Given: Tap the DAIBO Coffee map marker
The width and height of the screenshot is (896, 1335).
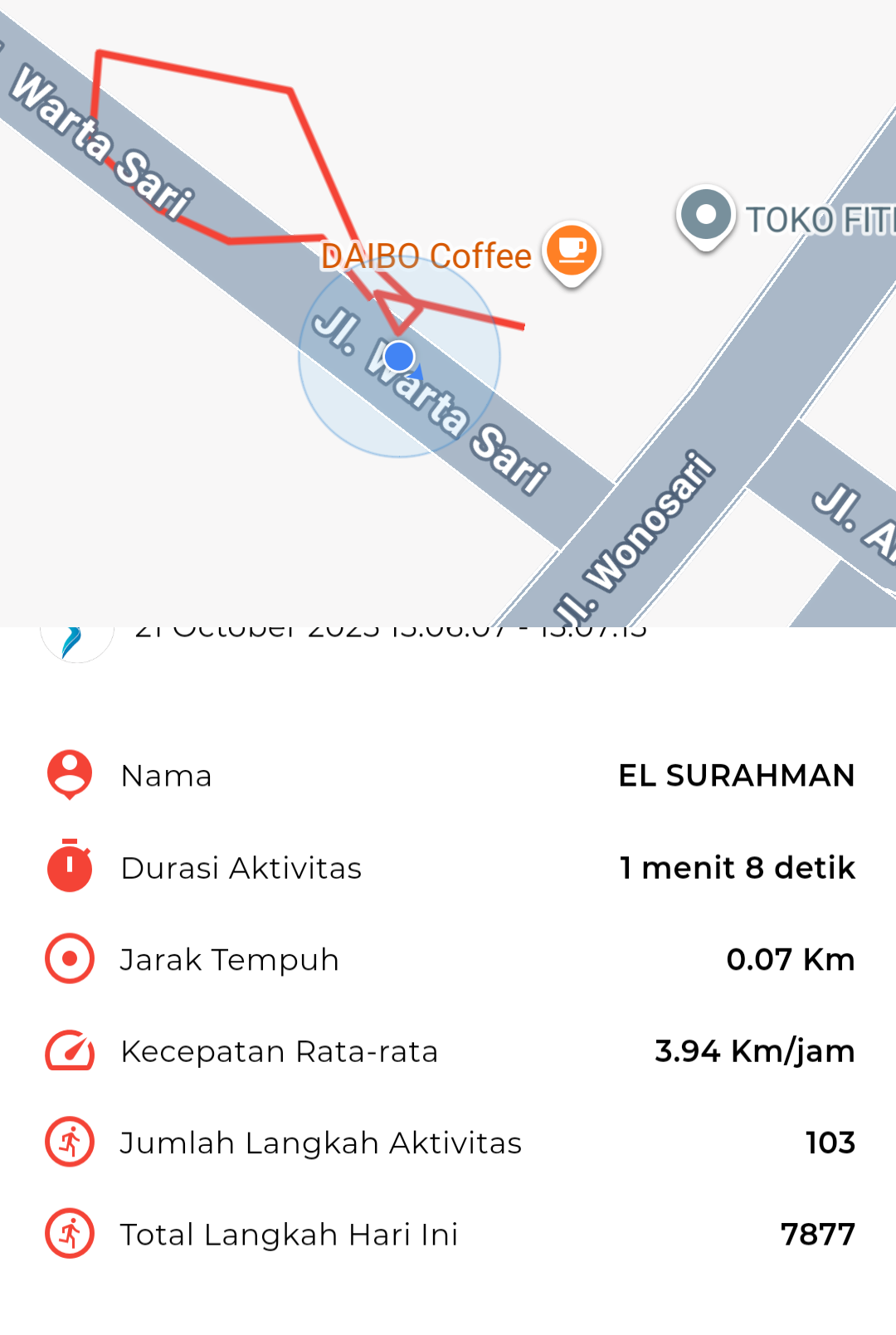Looking at the screenshot, I should click(572, 251).
